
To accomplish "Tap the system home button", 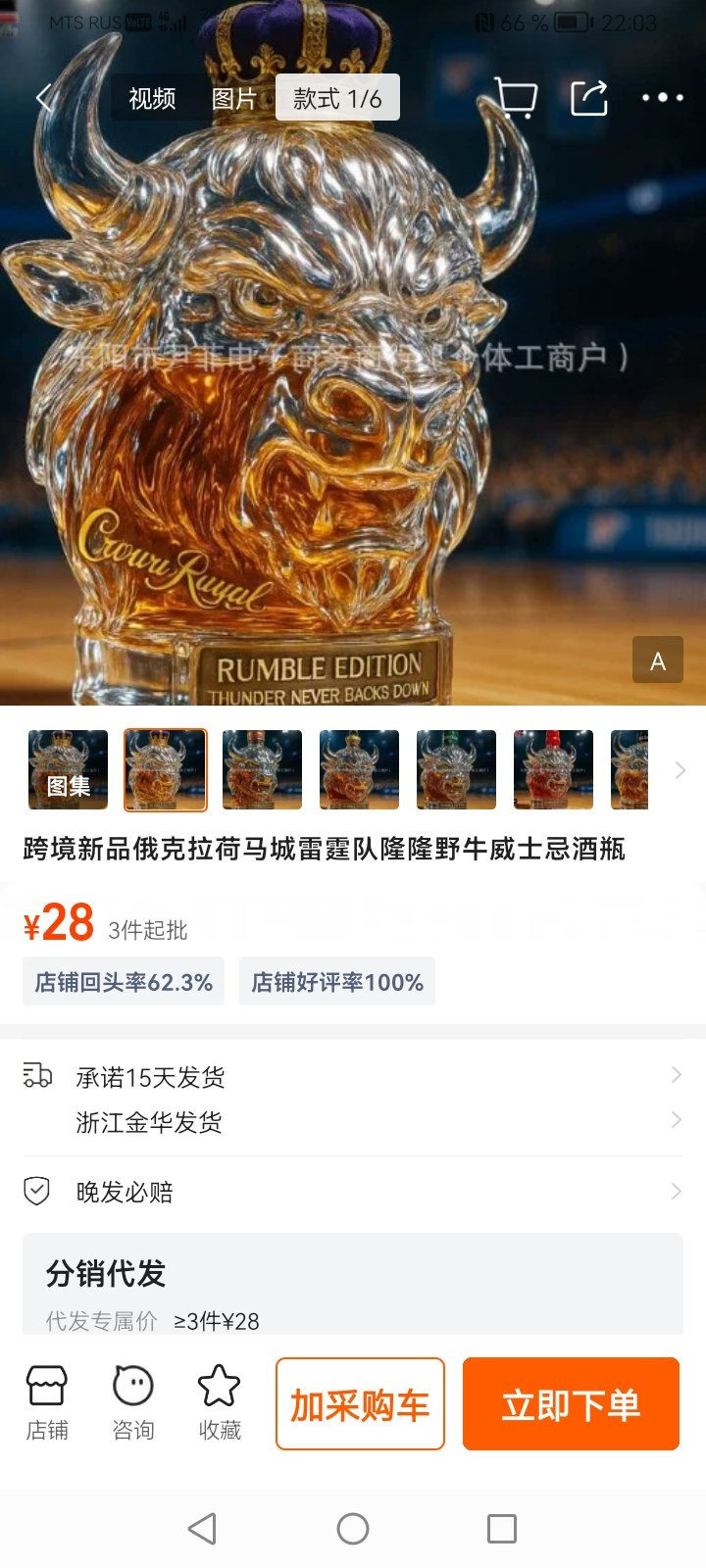I will click(353, 1529).
